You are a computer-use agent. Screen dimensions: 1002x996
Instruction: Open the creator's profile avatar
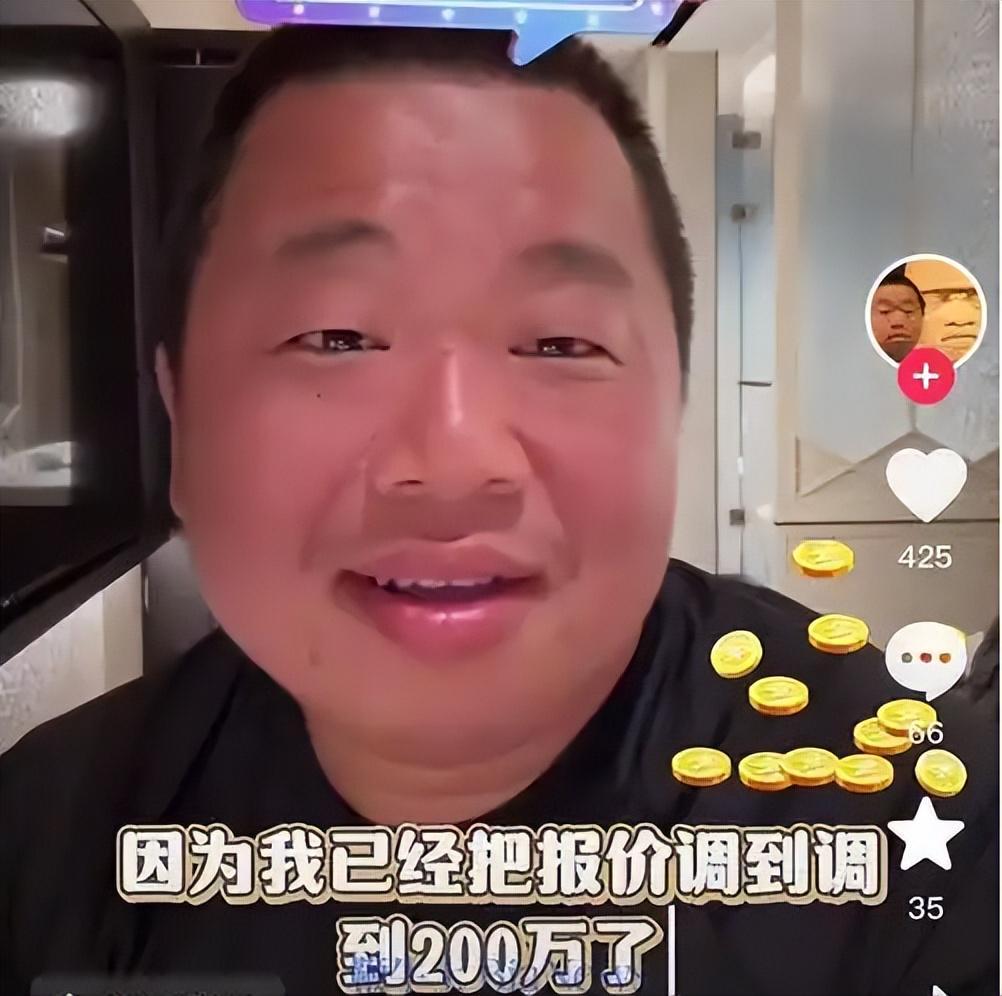925,311
